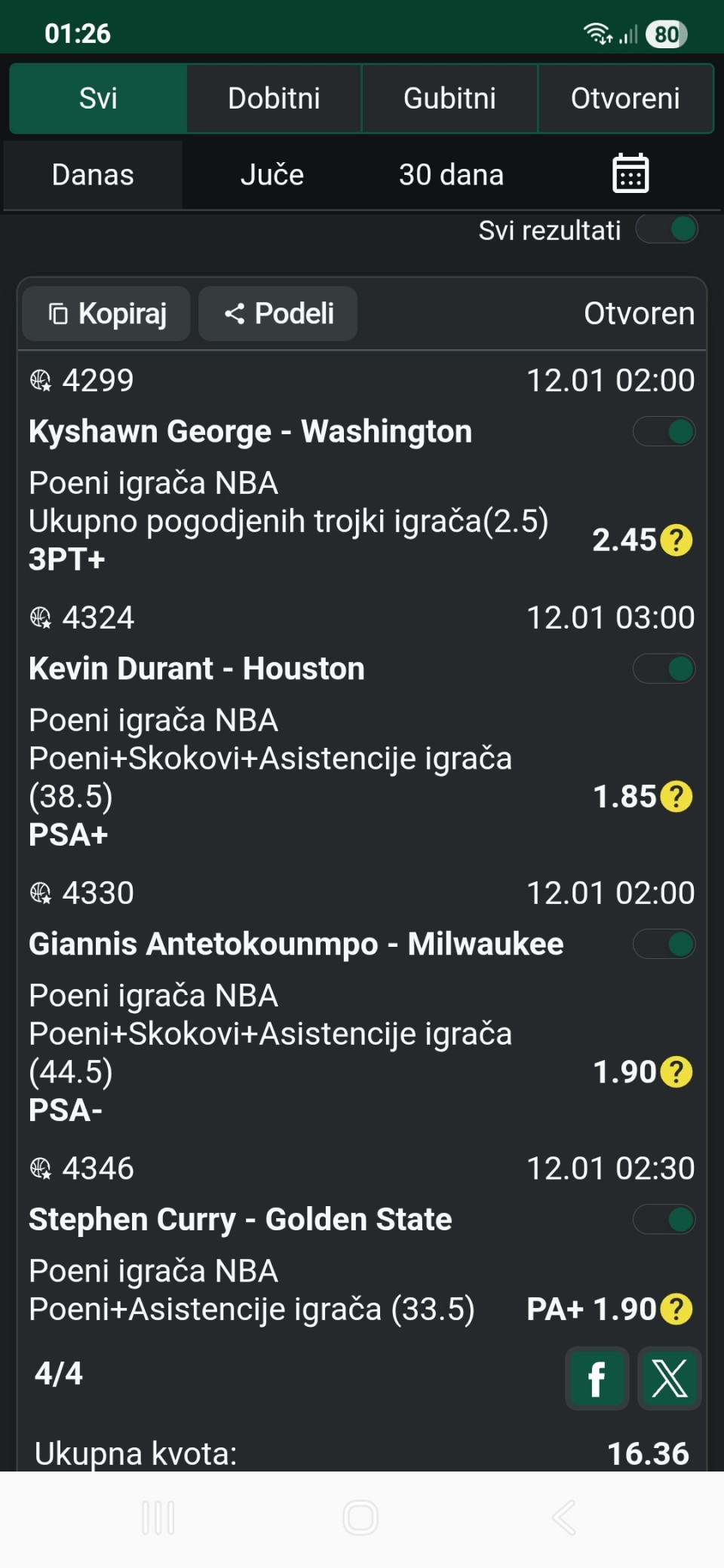Open help icon beside 1.85 odds

(x=676, y=797)
